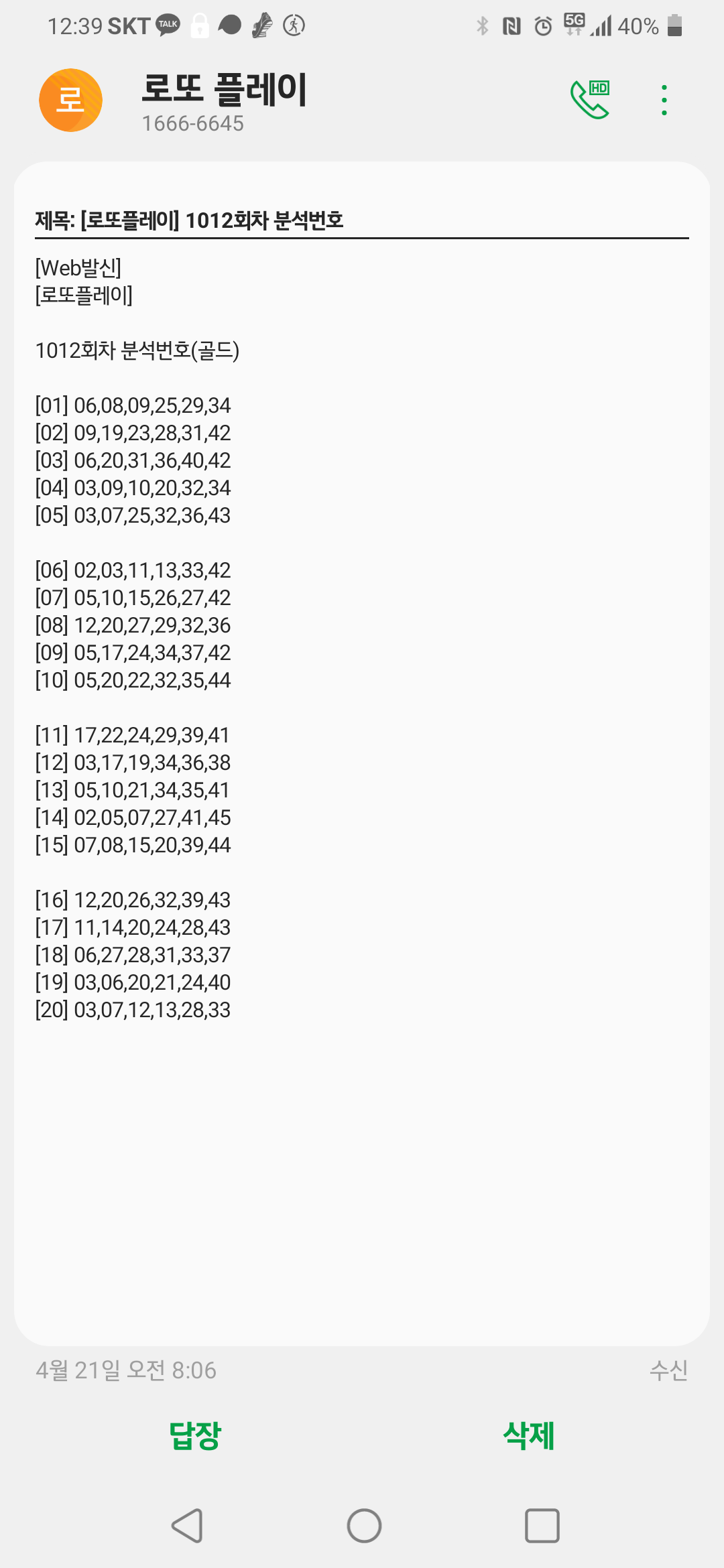This screenshot has width=724, height=1568.
Task: Tap 답장 to reply to this message
Action: [195, 1435]
